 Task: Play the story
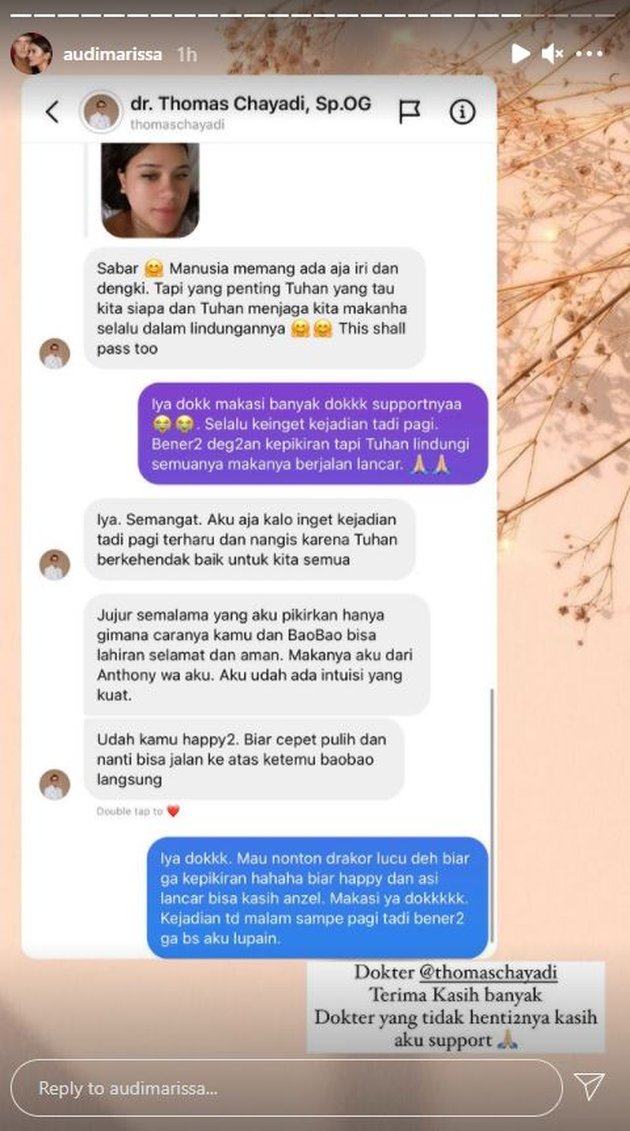click(520, 54)
